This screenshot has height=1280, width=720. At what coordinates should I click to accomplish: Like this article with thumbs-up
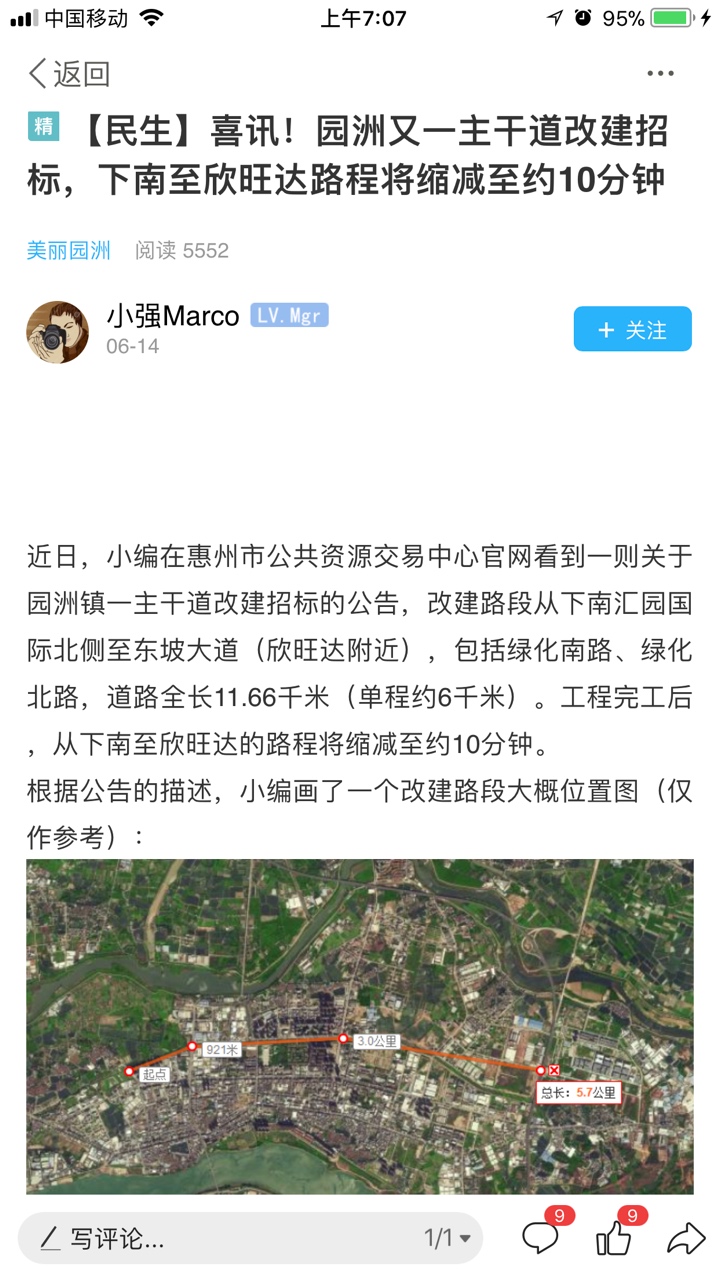614,1238
